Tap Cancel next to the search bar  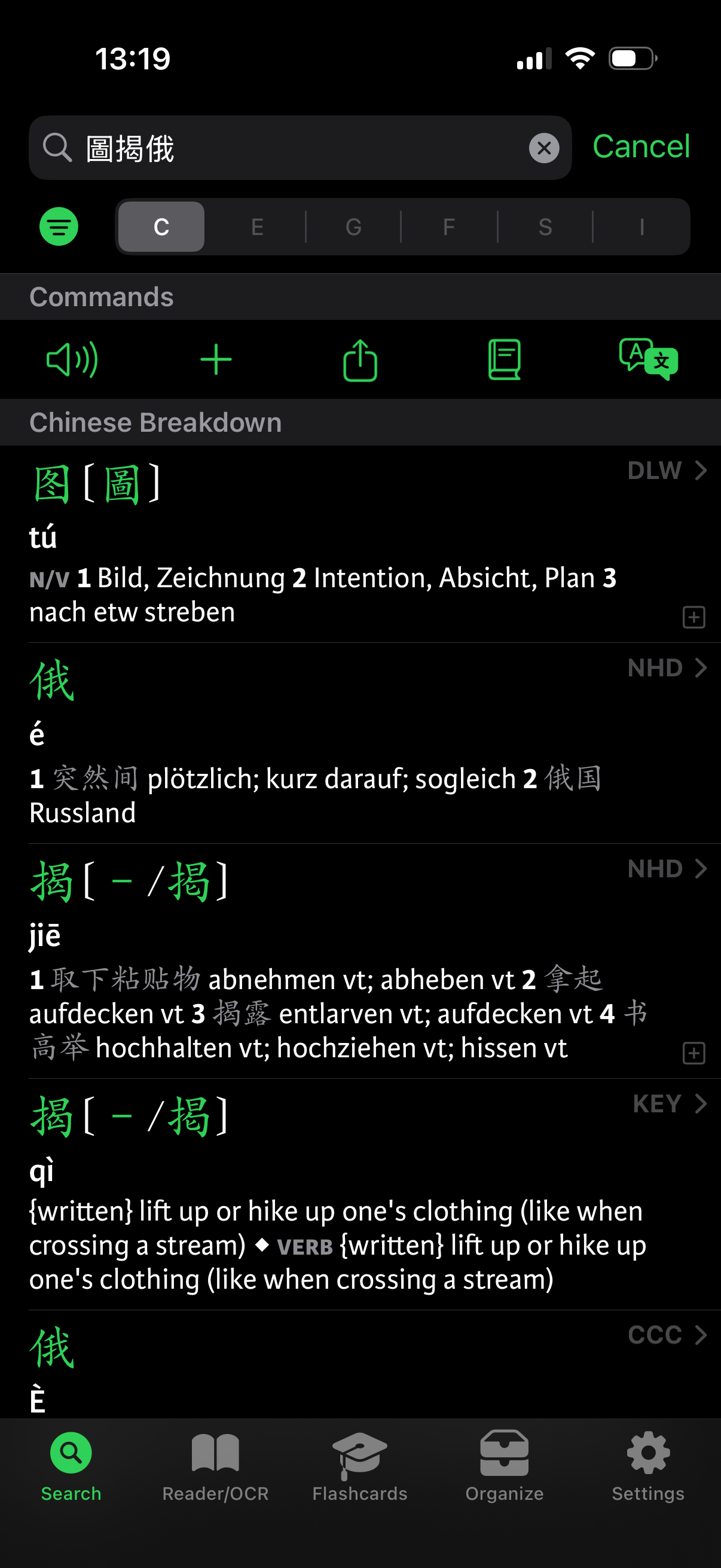tap(641, 147)
